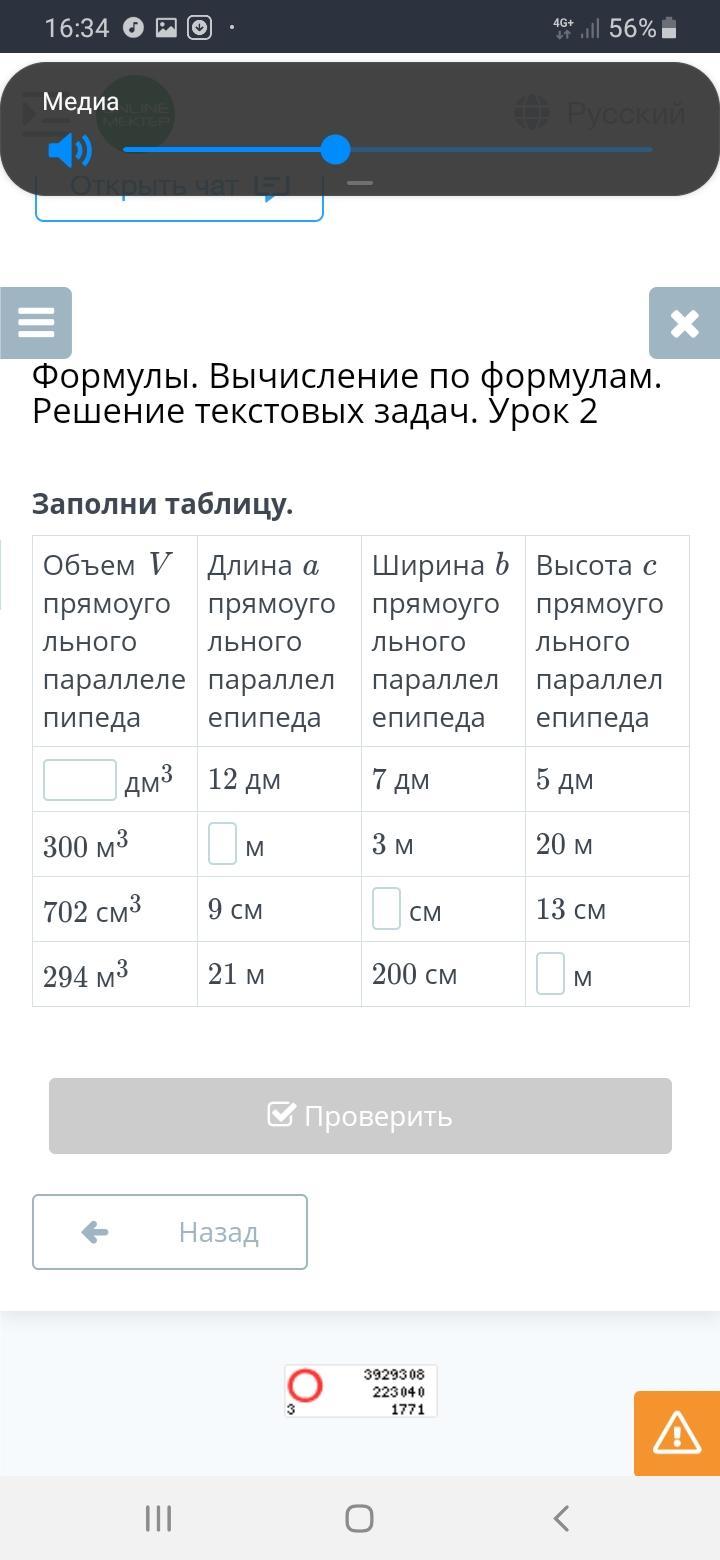The image size is (720, 1560).
Task: Open the orange warning report button
Action: pos(676,1434)
